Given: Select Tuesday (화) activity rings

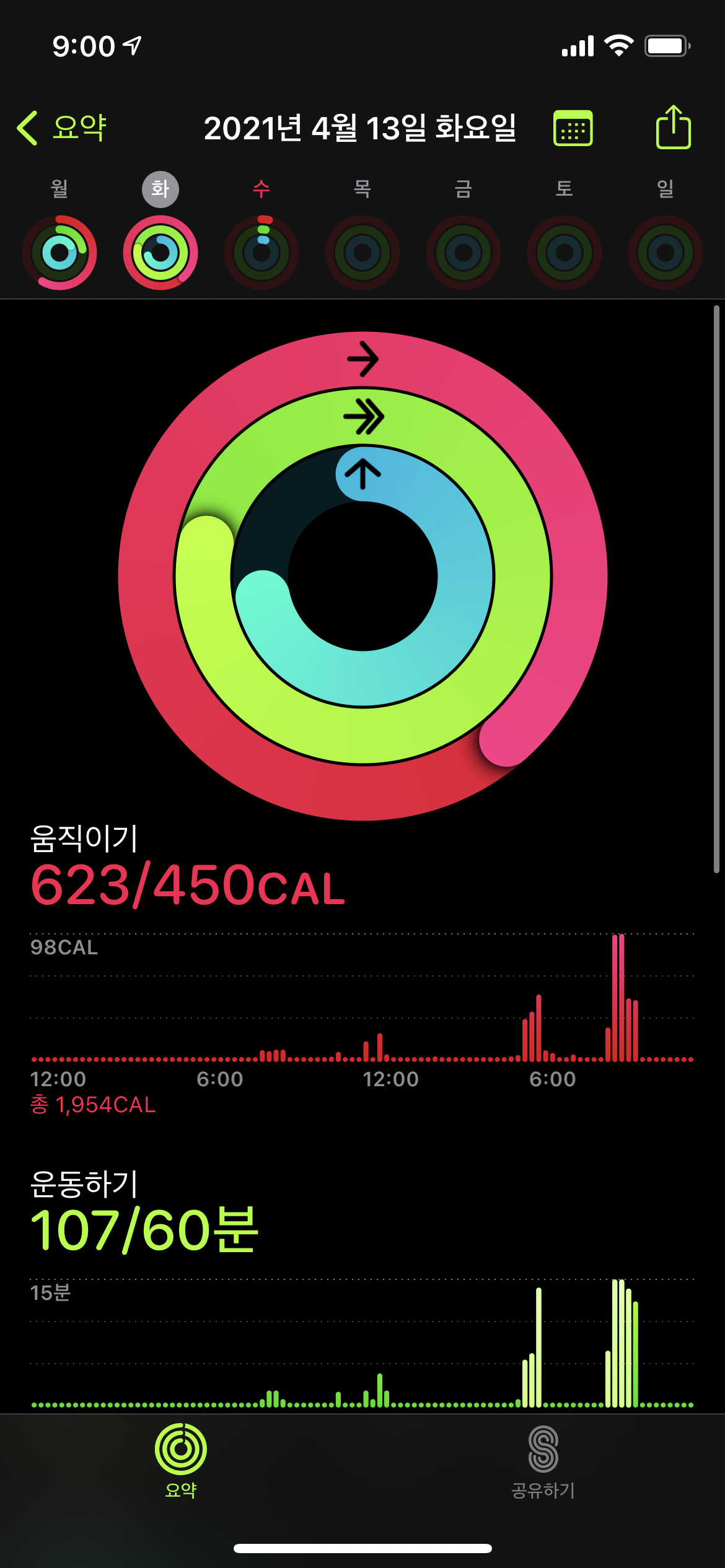Looking at the screenshot, I should click(x=160, y=252).
